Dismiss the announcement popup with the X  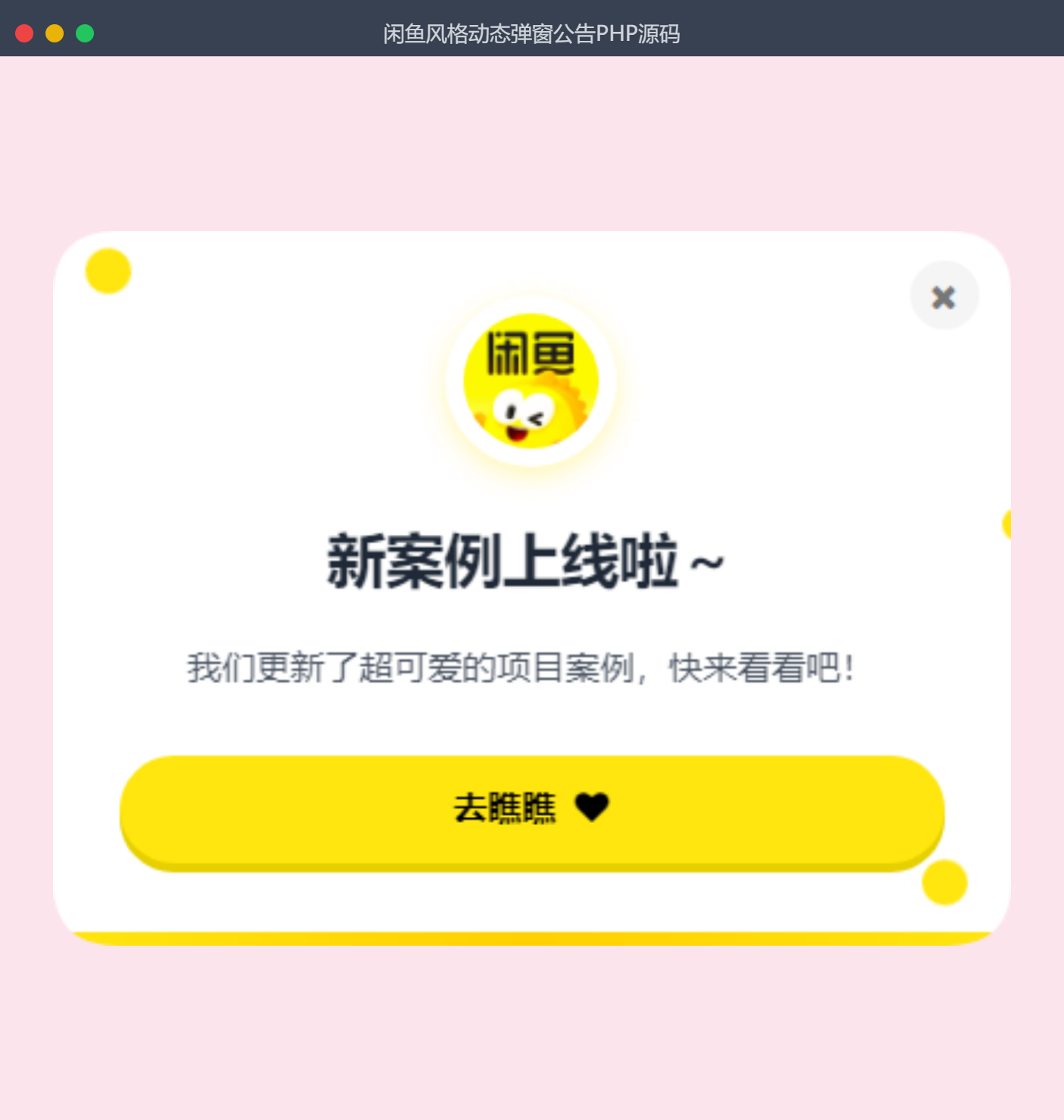coord(944,296)
